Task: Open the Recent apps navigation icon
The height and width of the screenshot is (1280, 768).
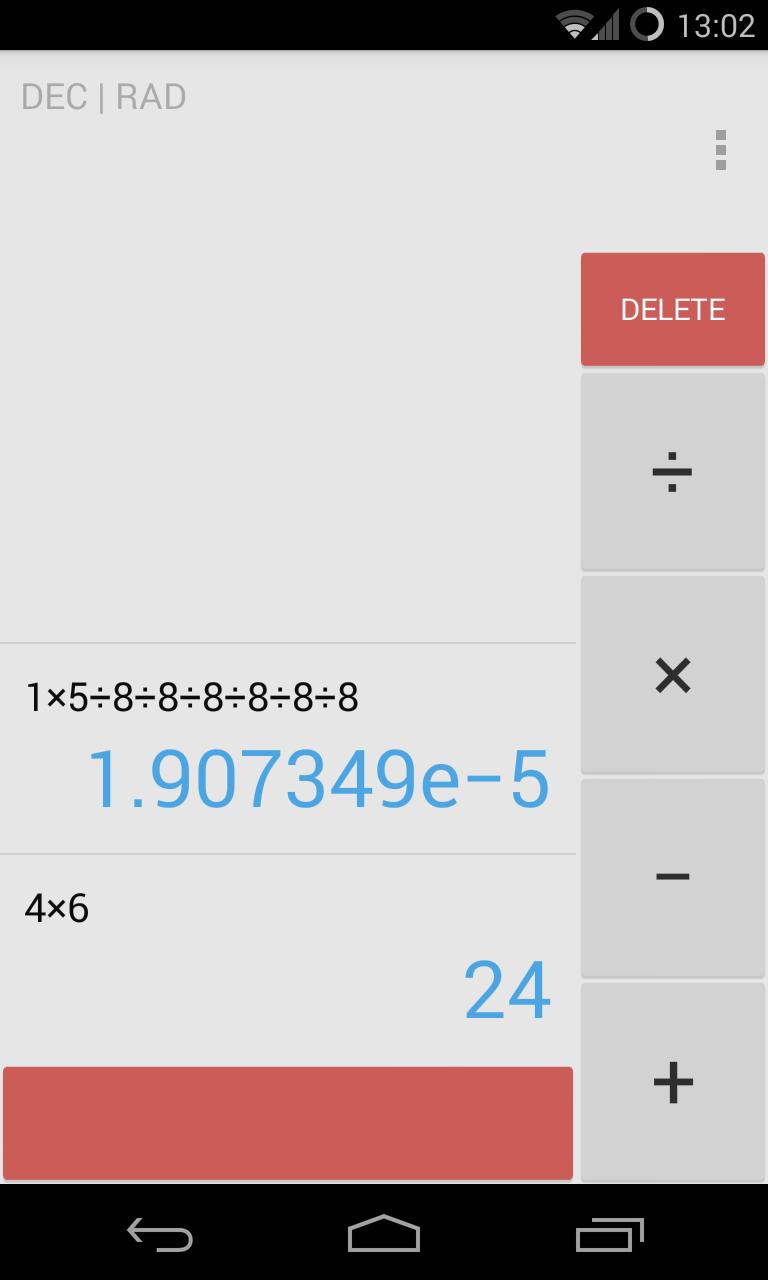Action: [x=611, y=1236]
